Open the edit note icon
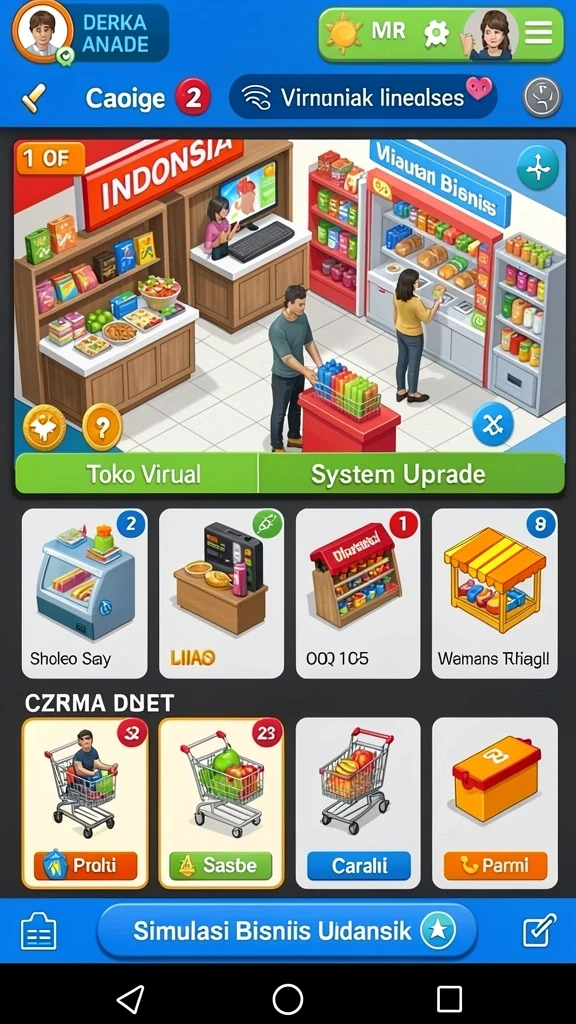Screen dimensions: 576x1024 [540, 930]
